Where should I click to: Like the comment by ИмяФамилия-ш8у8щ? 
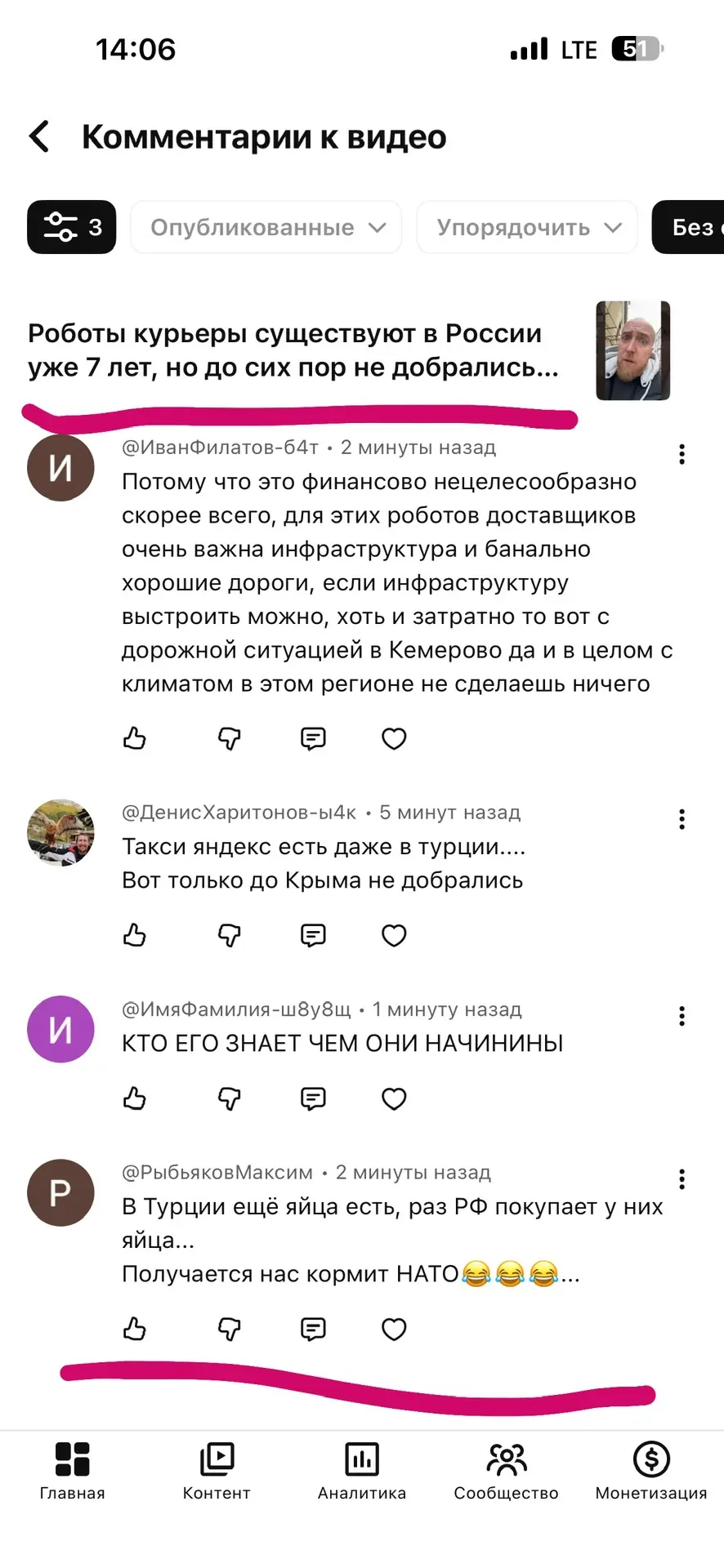(135, 1098)
